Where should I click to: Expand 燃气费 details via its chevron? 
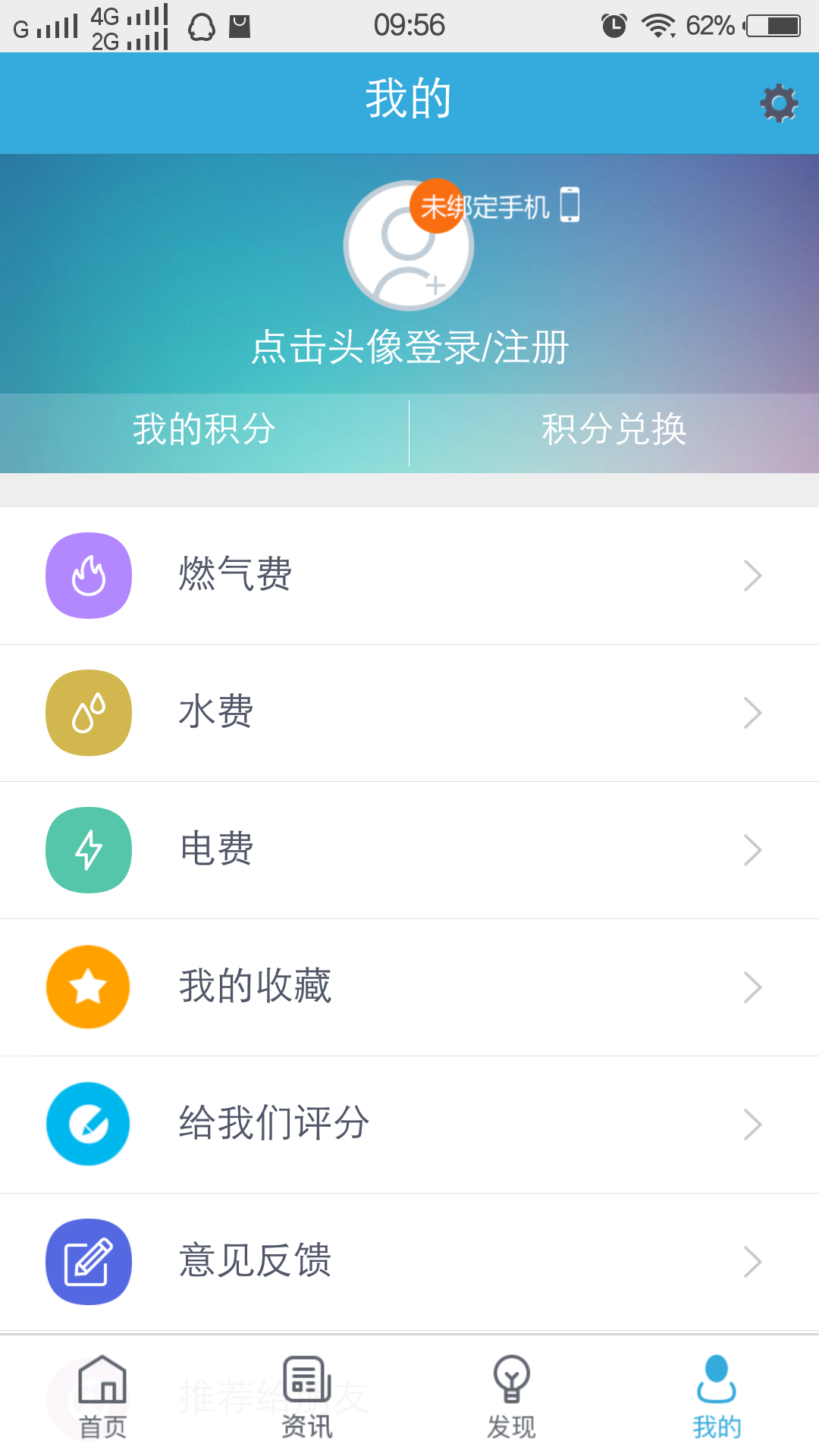(753, 575)
